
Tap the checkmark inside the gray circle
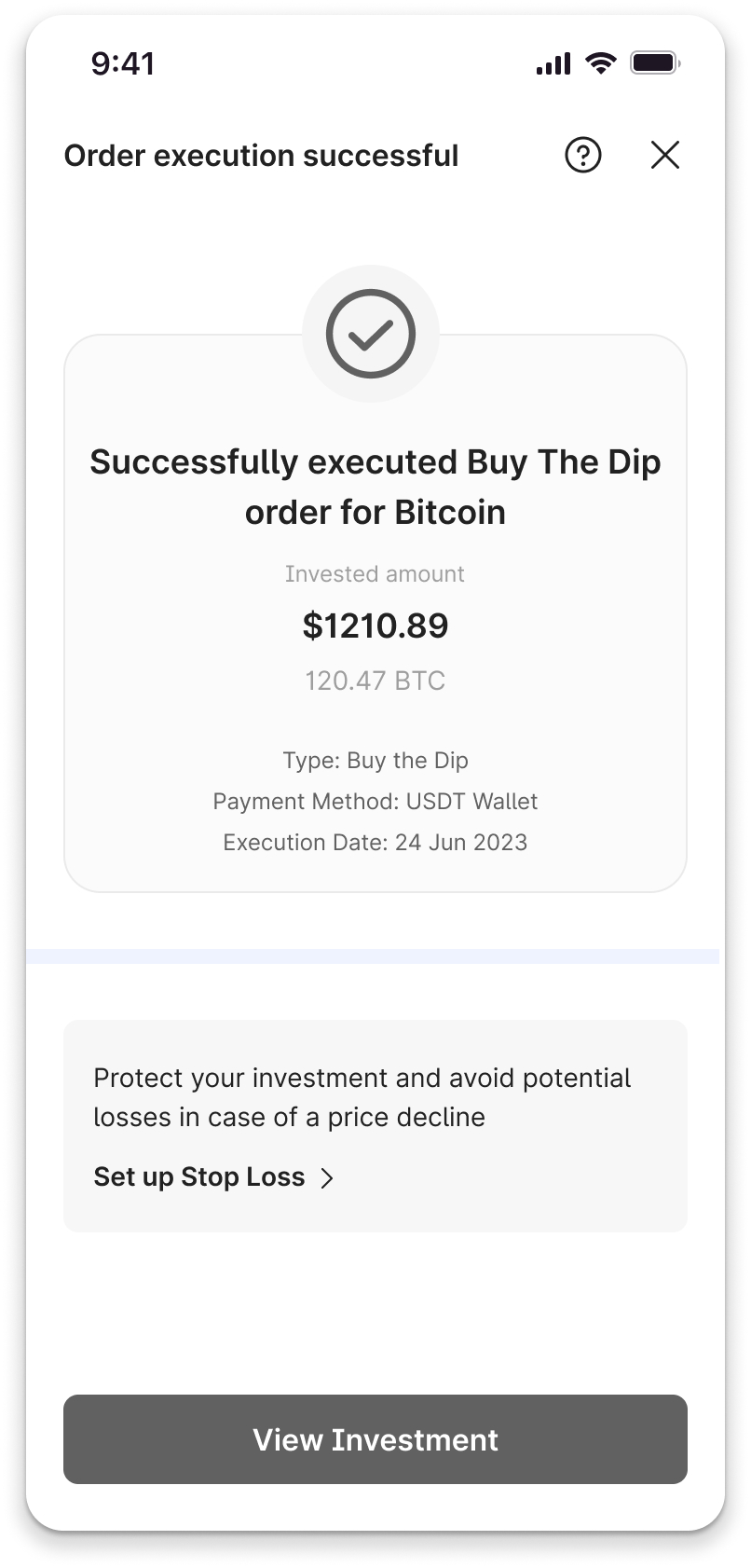371,334
